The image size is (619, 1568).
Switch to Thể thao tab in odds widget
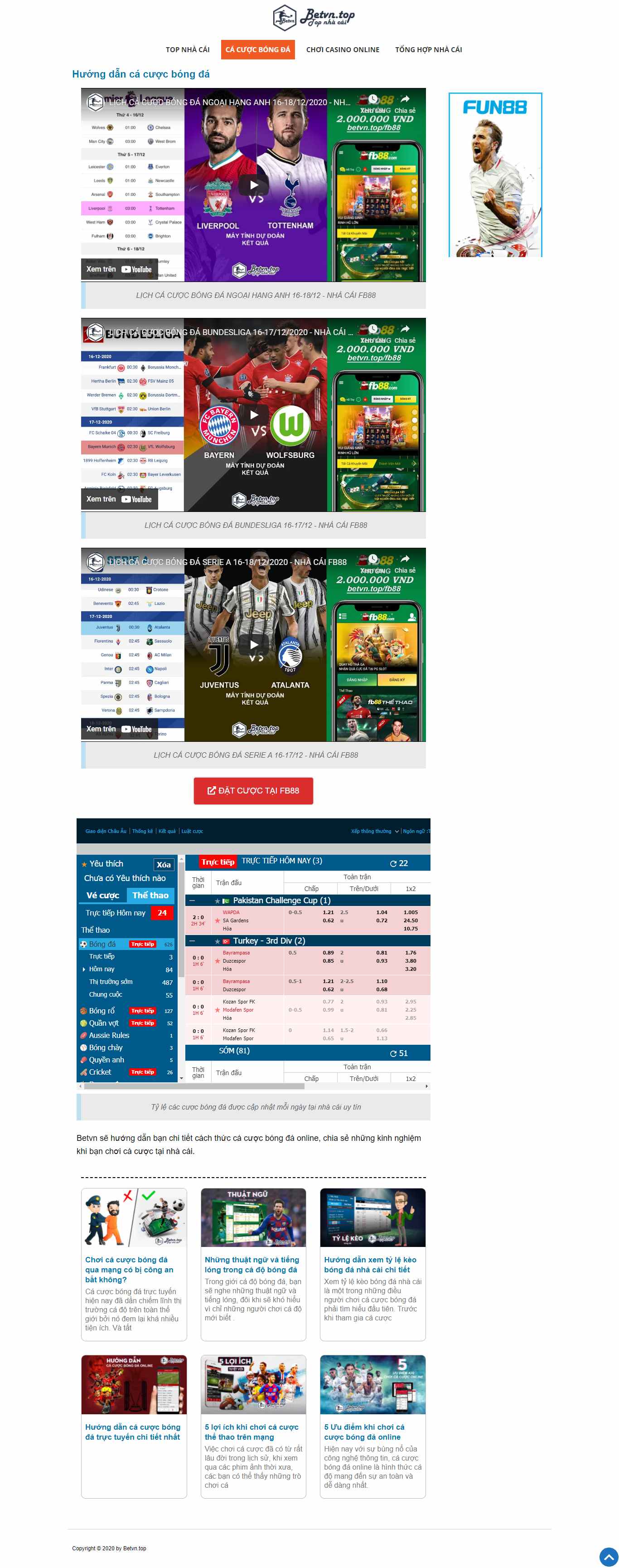150,895
